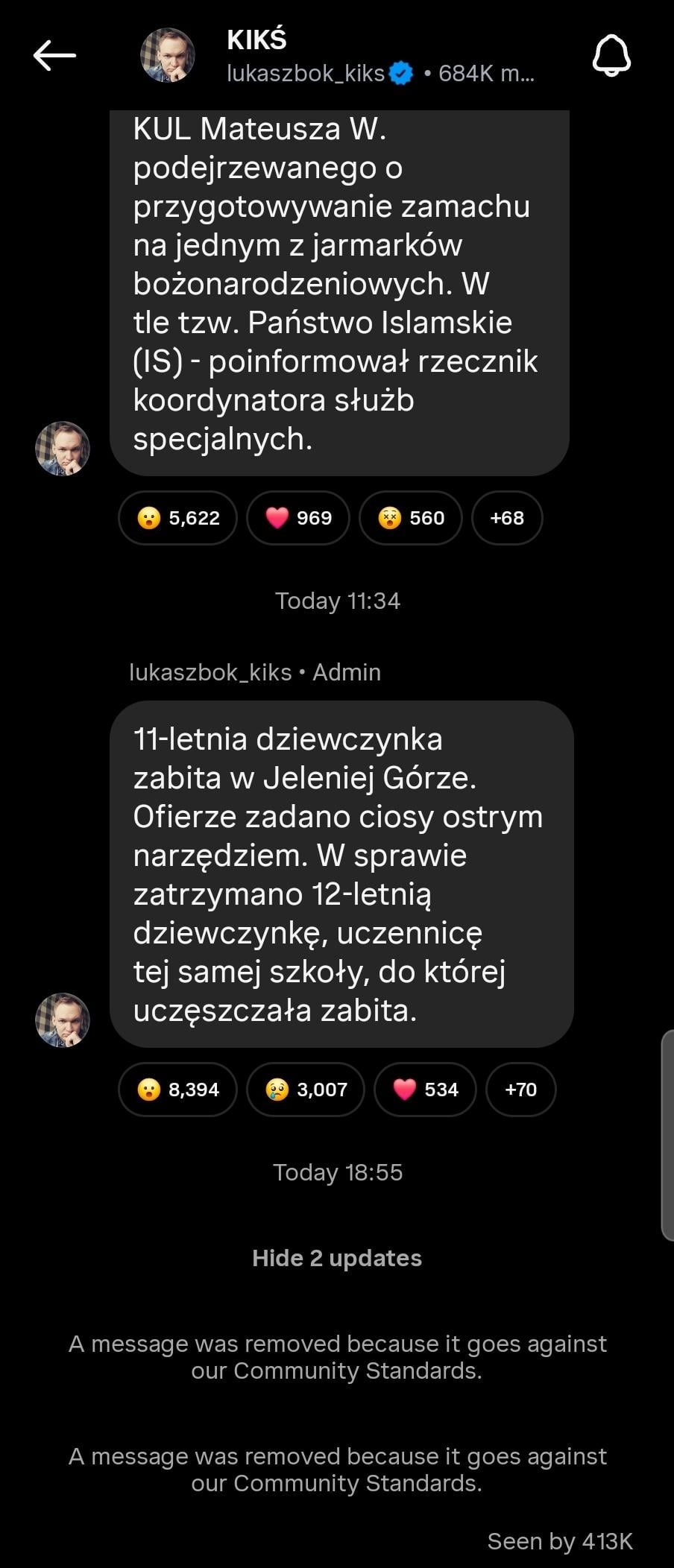Show the +68 more reactions
The image size is (674, 1568).
coord(507,518)
